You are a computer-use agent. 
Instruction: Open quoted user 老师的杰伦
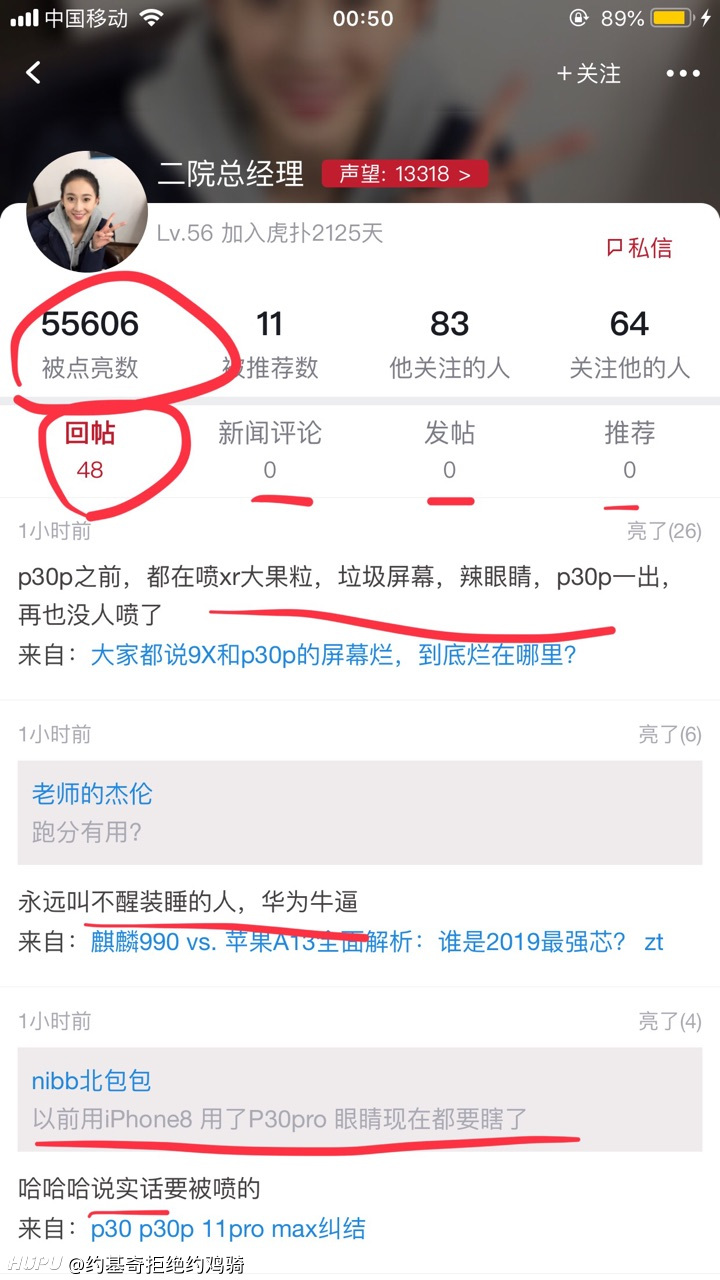click(x=92, y=794)
